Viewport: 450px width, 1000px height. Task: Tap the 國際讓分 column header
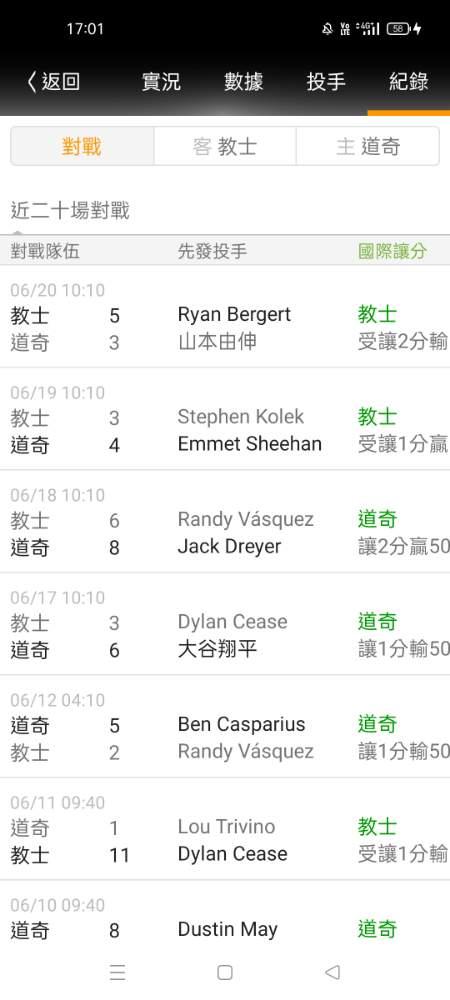393,251
